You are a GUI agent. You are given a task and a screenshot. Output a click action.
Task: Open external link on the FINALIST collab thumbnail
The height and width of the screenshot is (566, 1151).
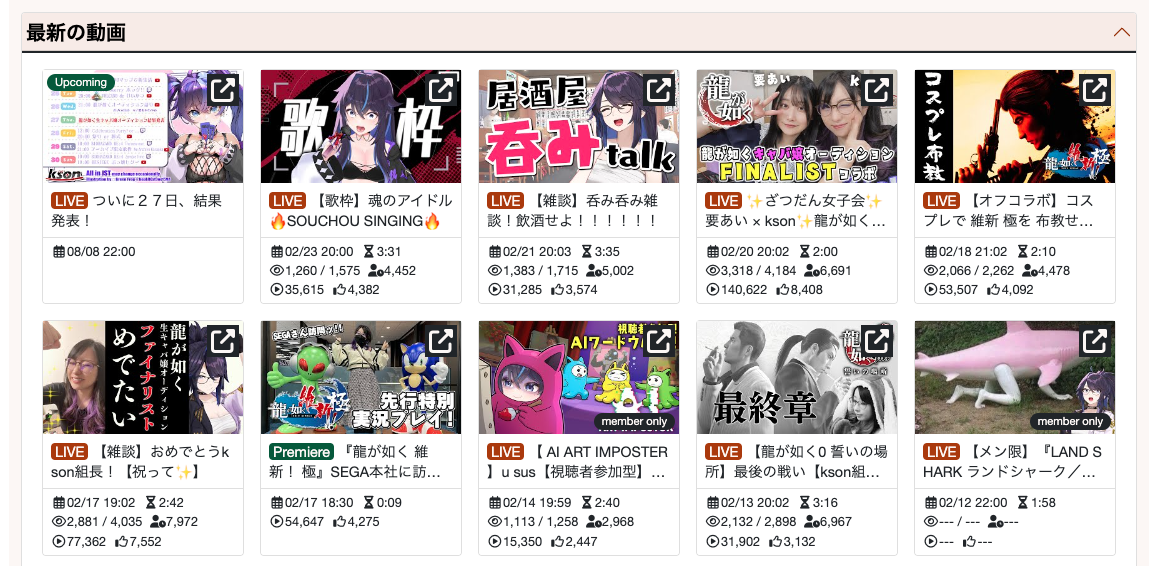(877, 89)
